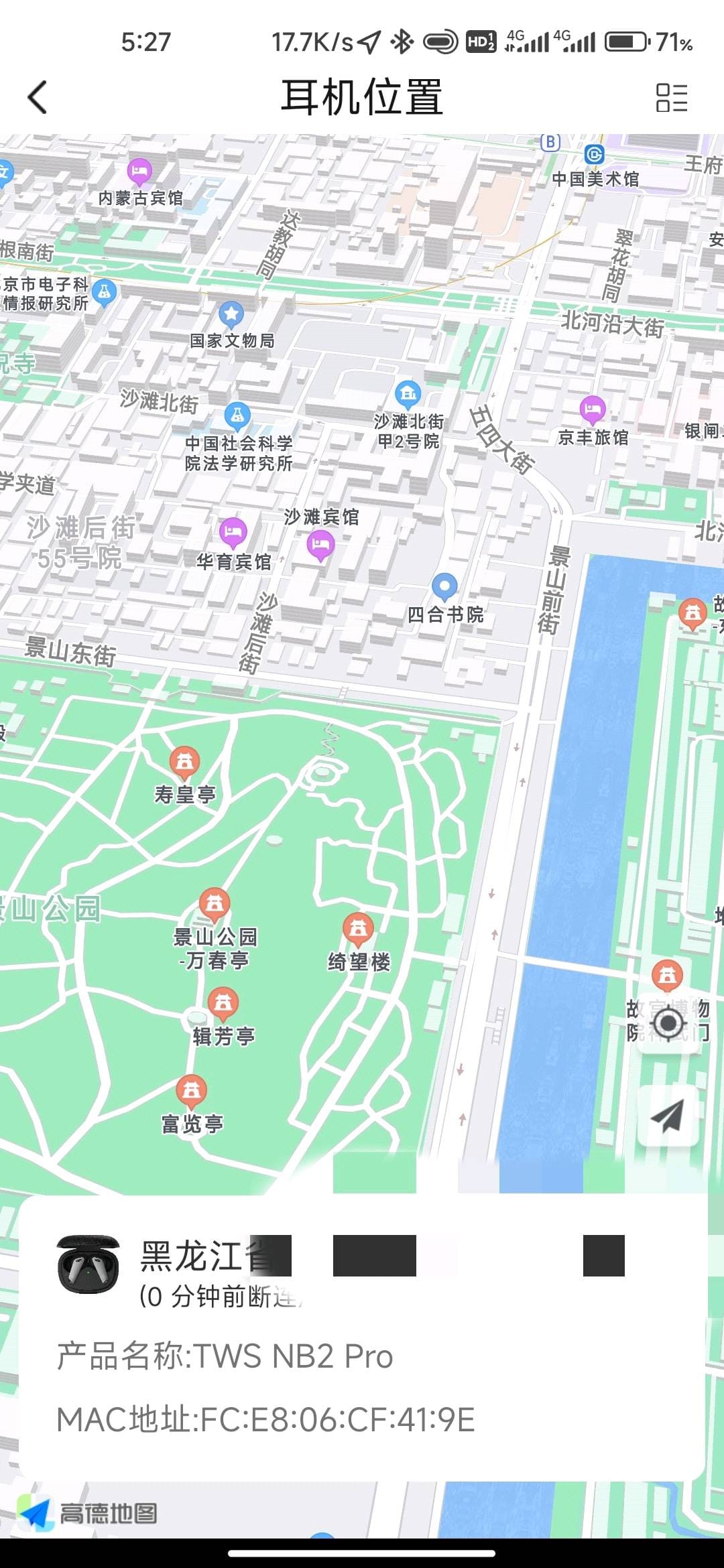This screenshot has width=724, height=1568.
Task: Open the TWS NB2 Pro earphone card
Action: (x=362, y=1337)
